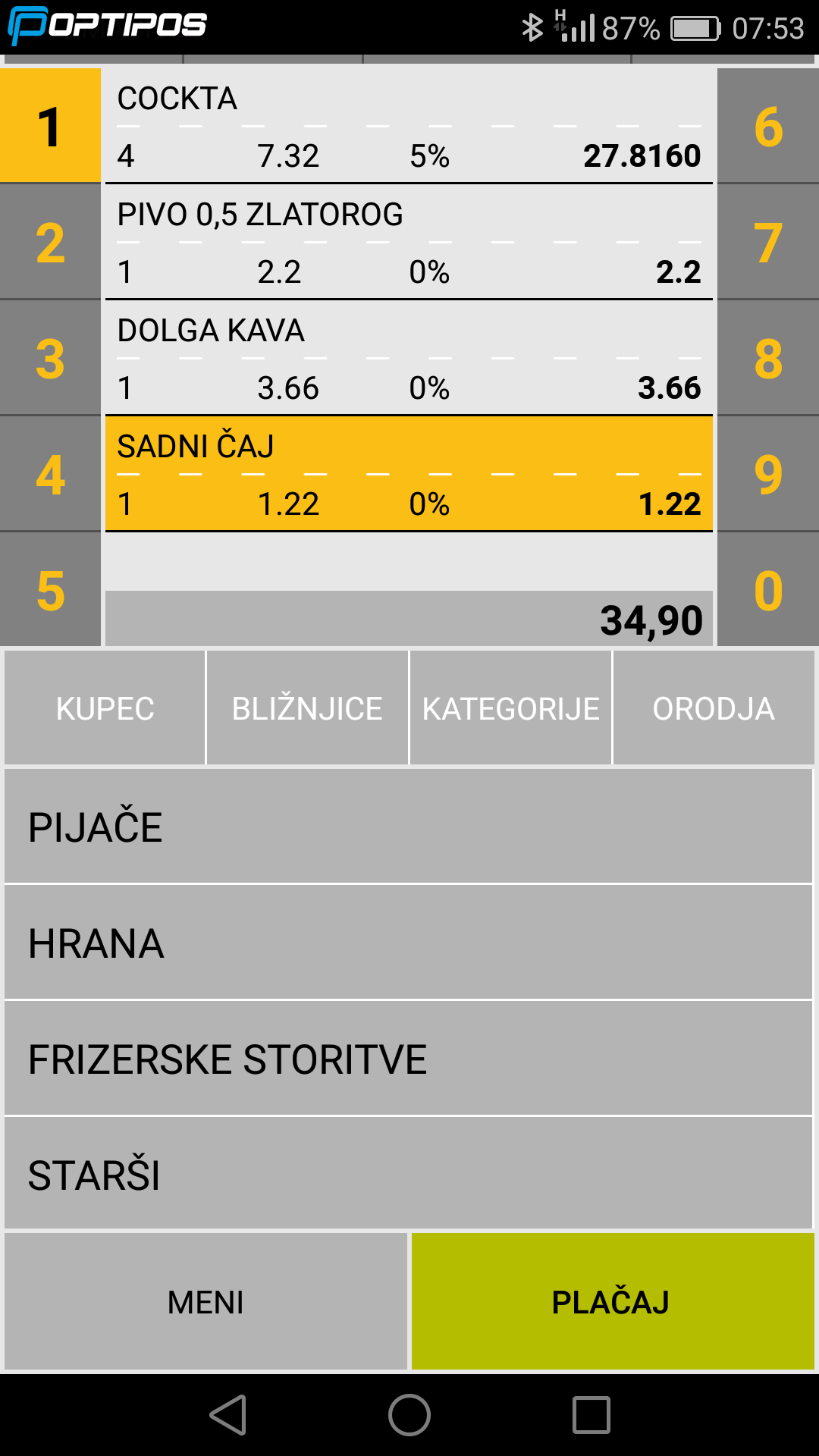Go to the STARŠI parent category
This screenshot has width=819, height=1456.
[x=408, y=1174]
